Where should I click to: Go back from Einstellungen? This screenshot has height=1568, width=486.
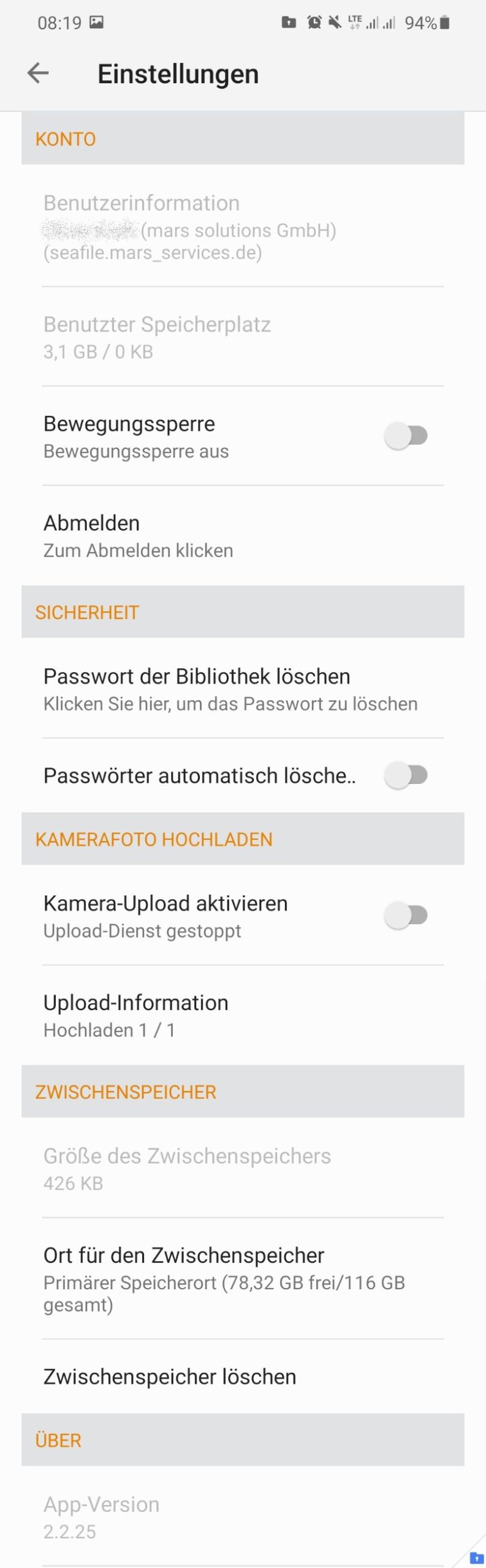pos(38,73)
